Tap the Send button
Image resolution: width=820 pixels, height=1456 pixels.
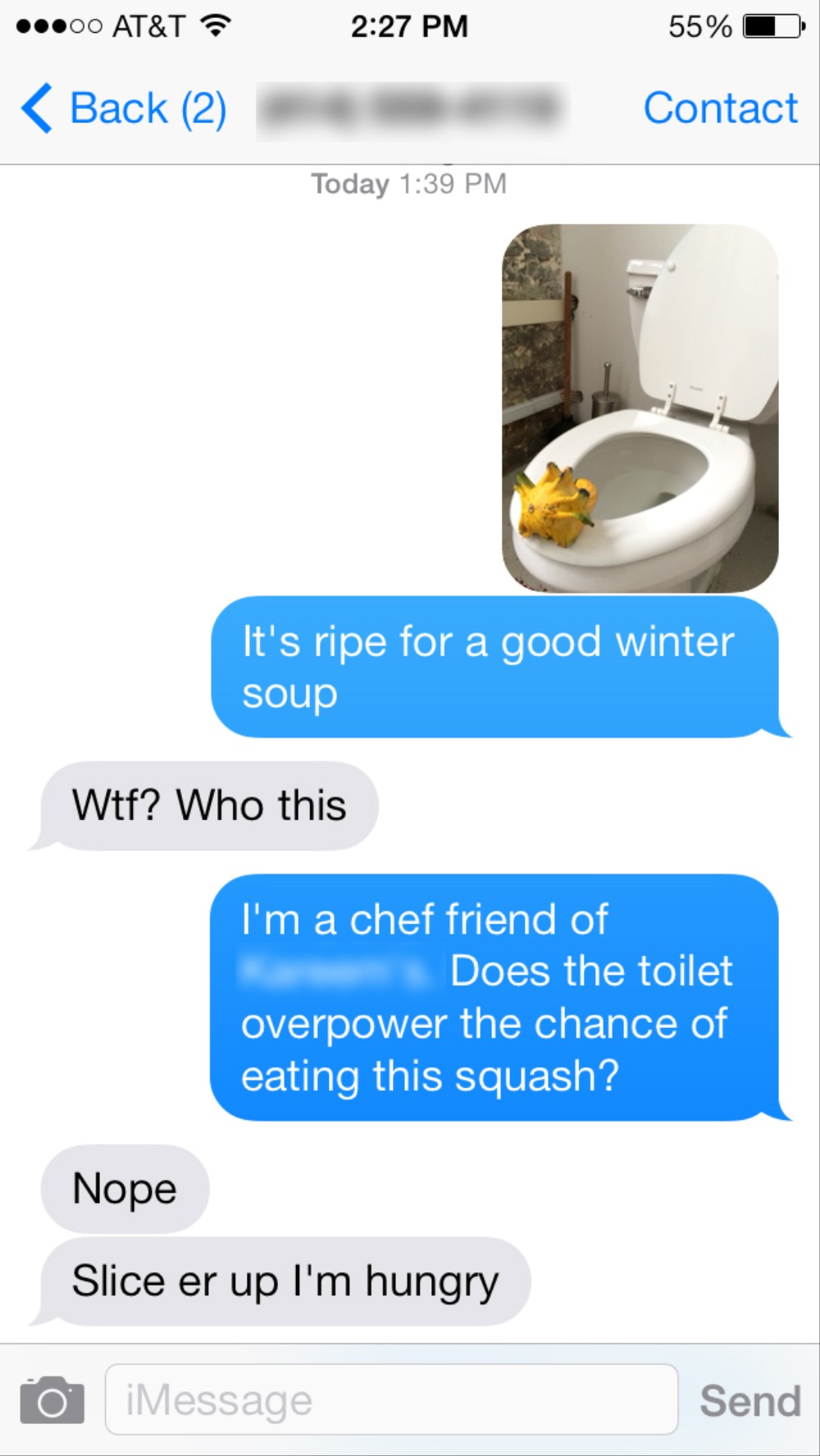pyautogui.click(x=749, y=1400)
